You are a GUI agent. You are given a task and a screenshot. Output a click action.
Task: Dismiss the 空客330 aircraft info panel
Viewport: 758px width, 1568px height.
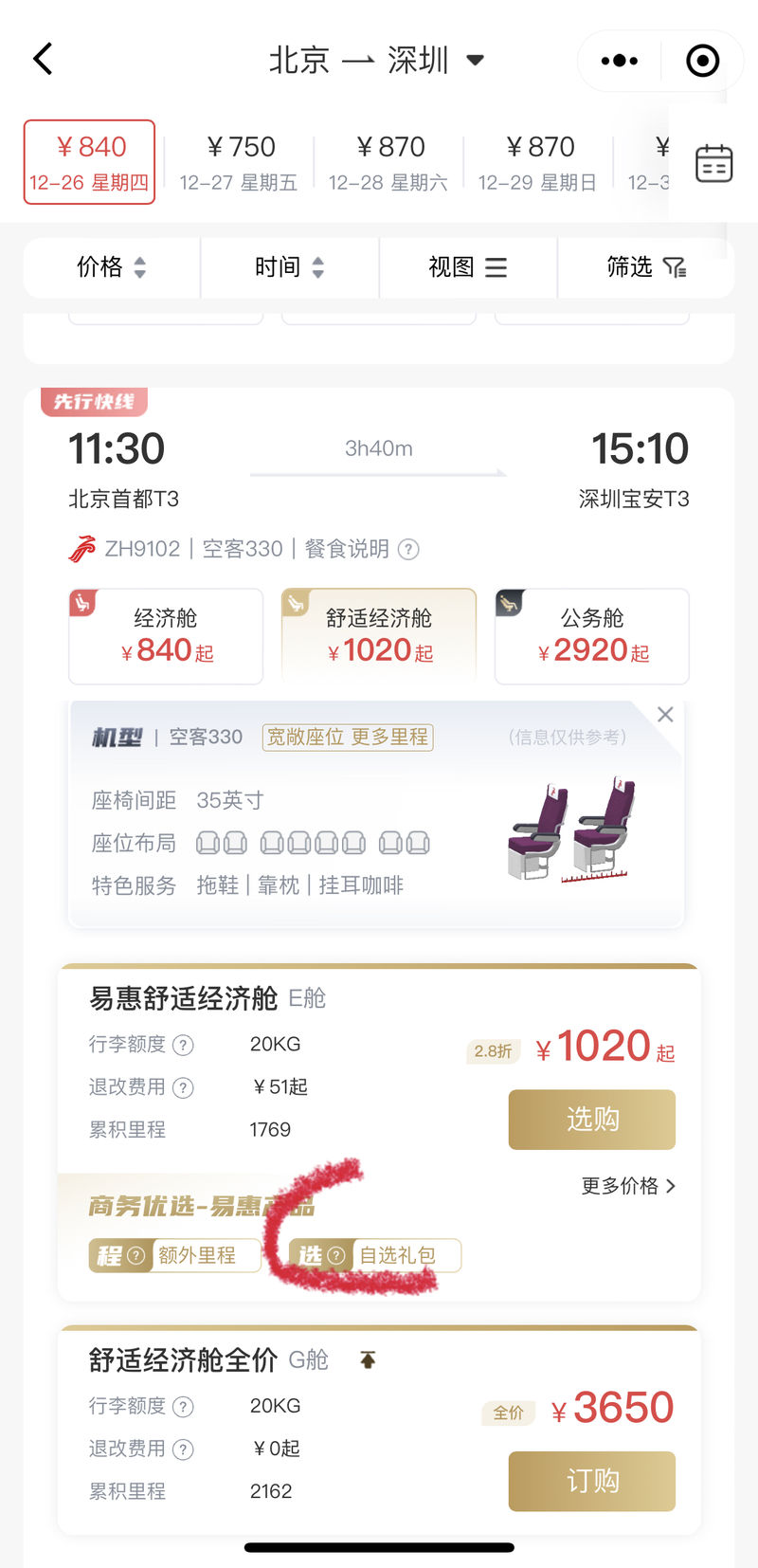[665, 715]
